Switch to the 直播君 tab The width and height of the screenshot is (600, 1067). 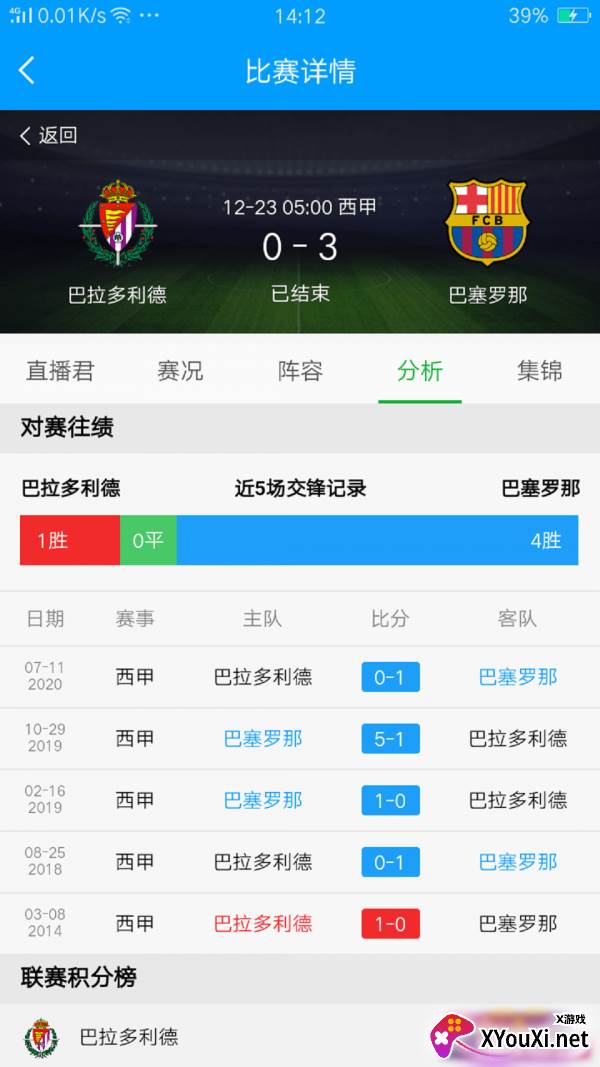60,371
